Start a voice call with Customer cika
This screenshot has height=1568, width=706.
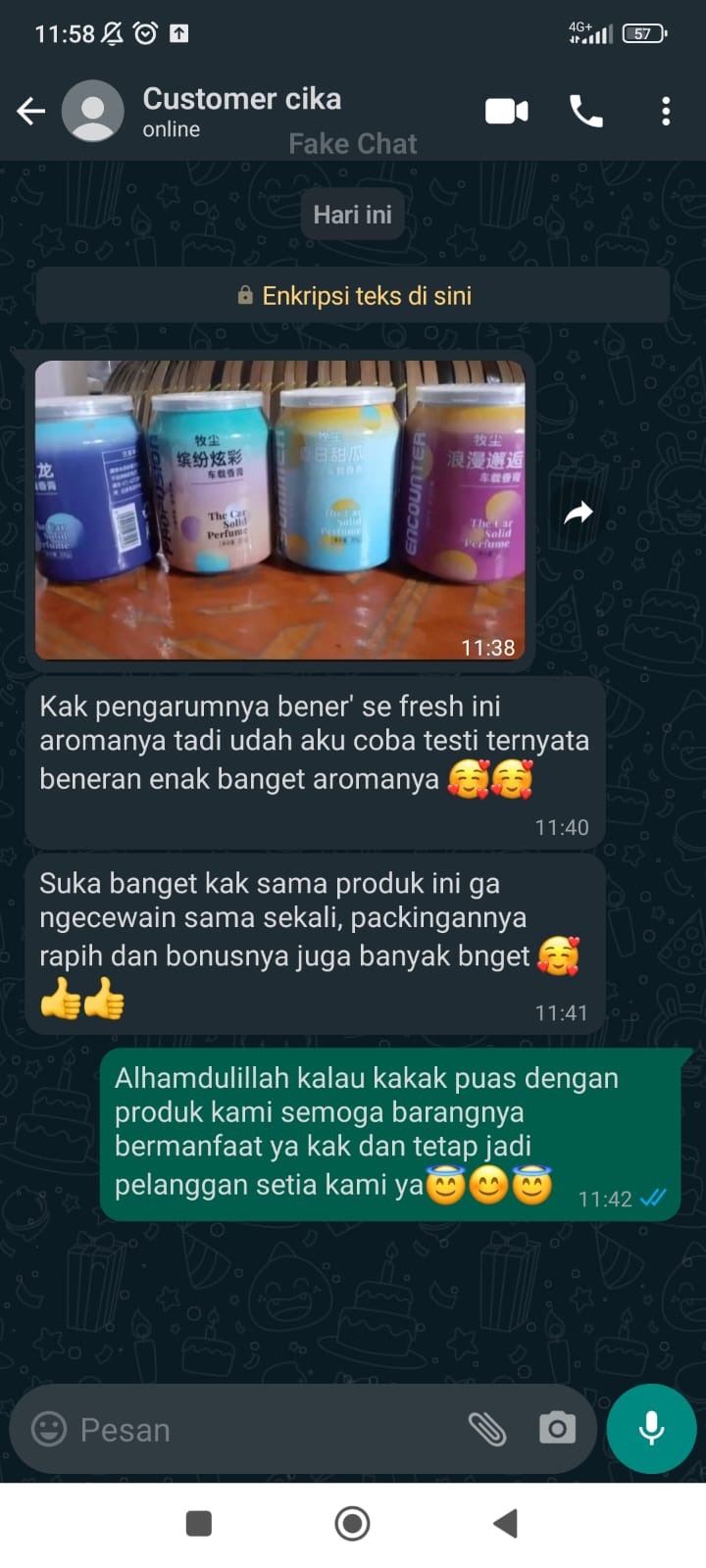586,112
